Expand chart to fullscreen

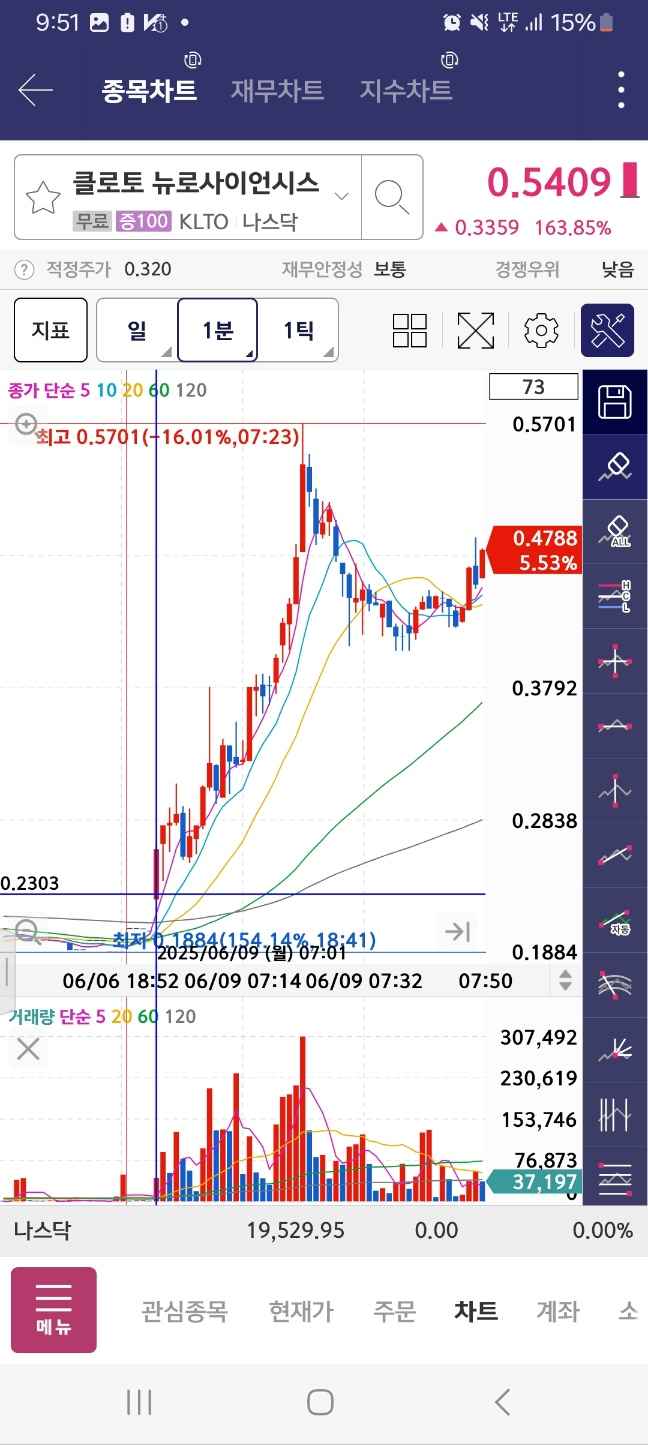point(476,330)
